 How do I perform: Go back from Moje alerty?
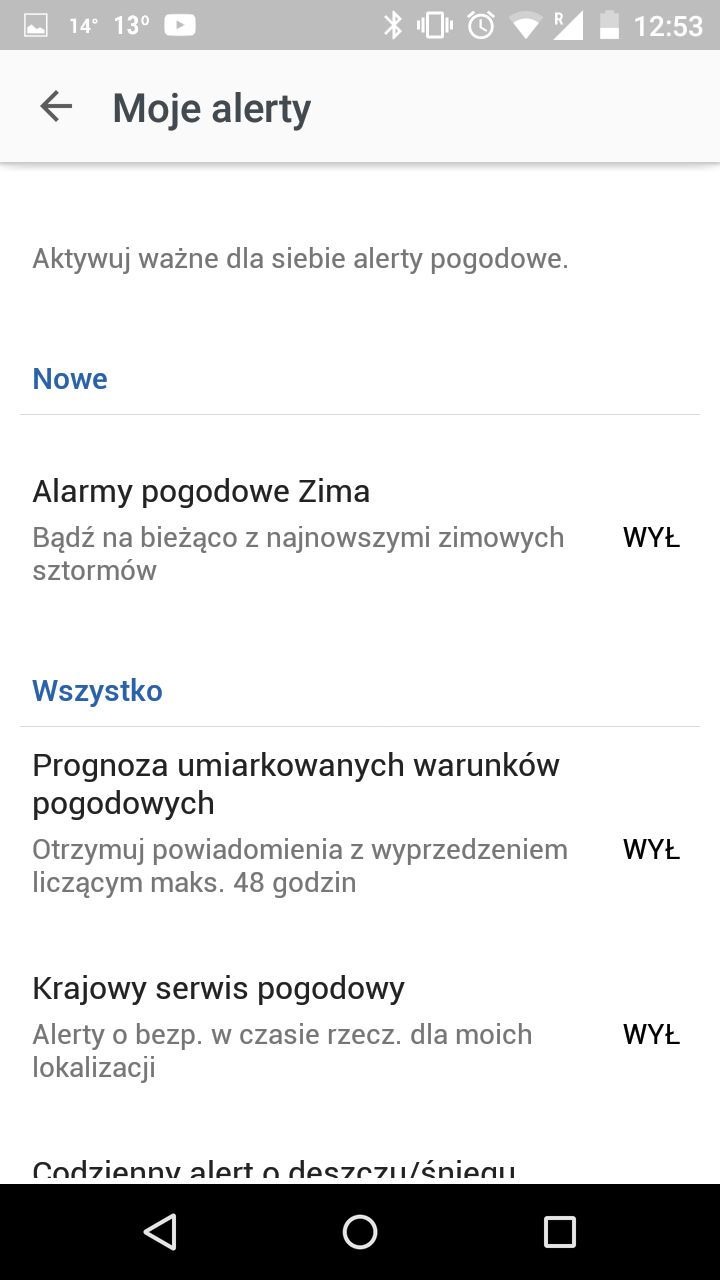[56, 107]
